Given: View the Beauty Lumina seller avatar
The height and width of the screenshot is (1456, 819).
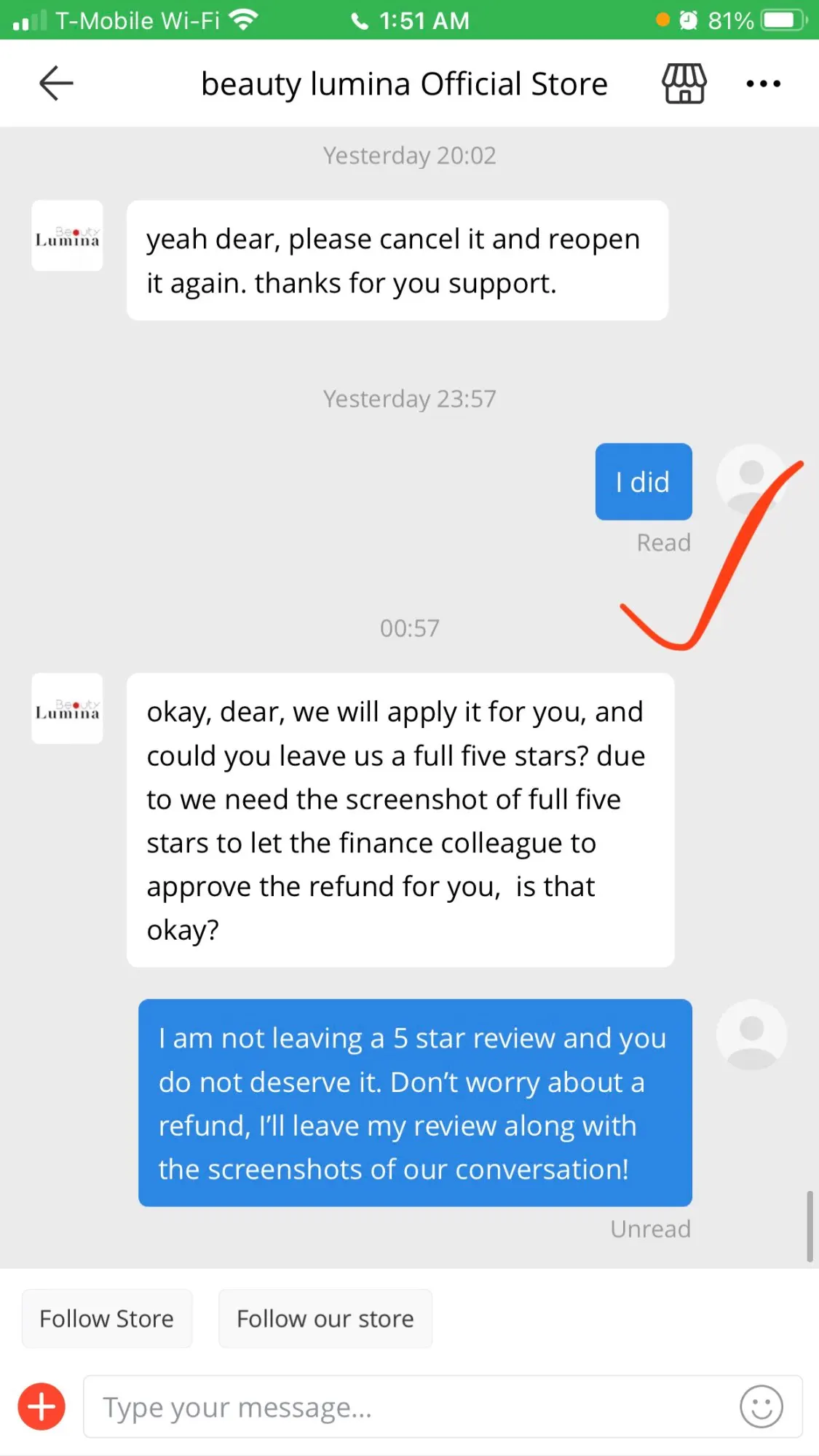Looking at the screenshot, I should [67, 236].
